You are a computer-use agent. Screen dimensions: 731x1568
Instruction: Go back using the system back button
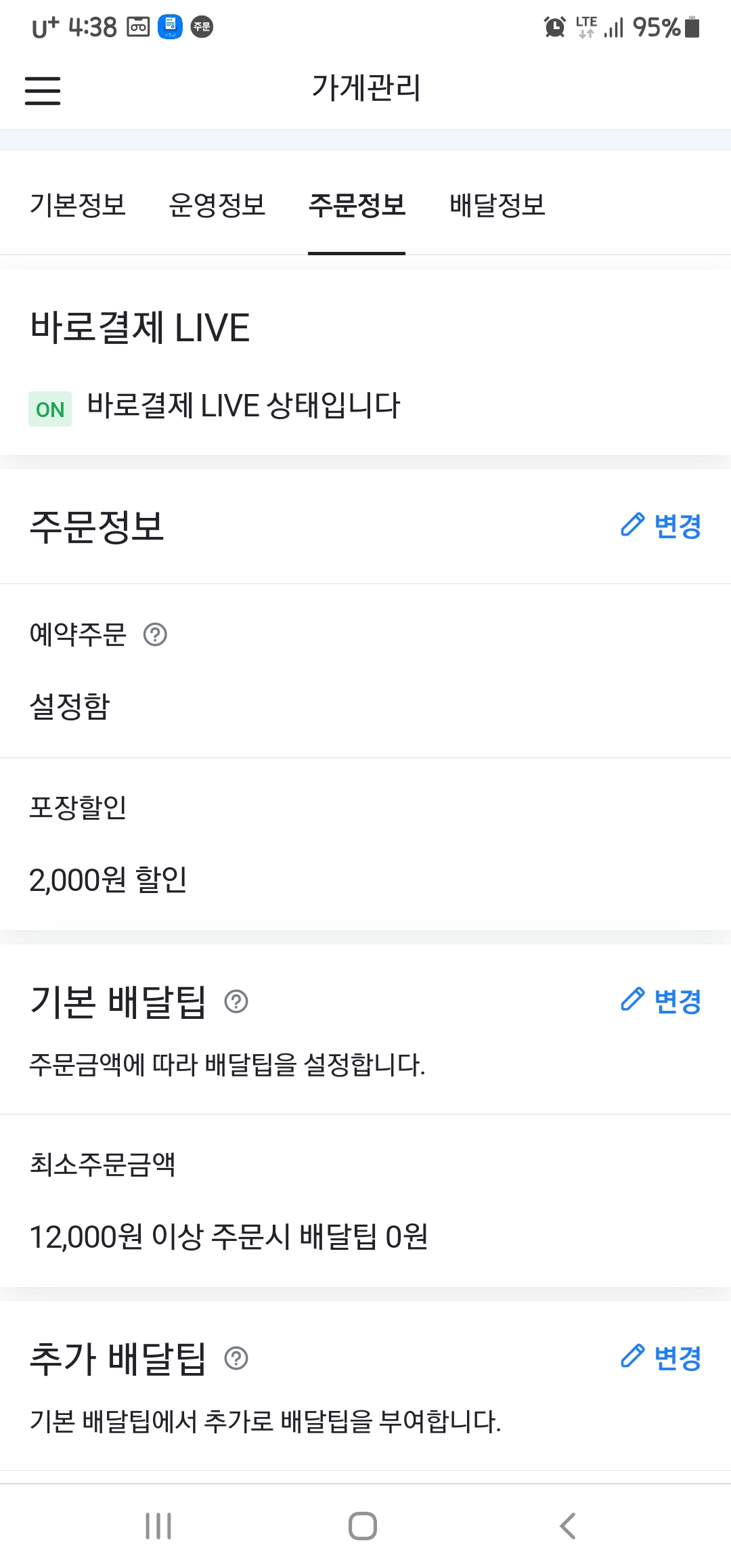(x=567, y=1526)
